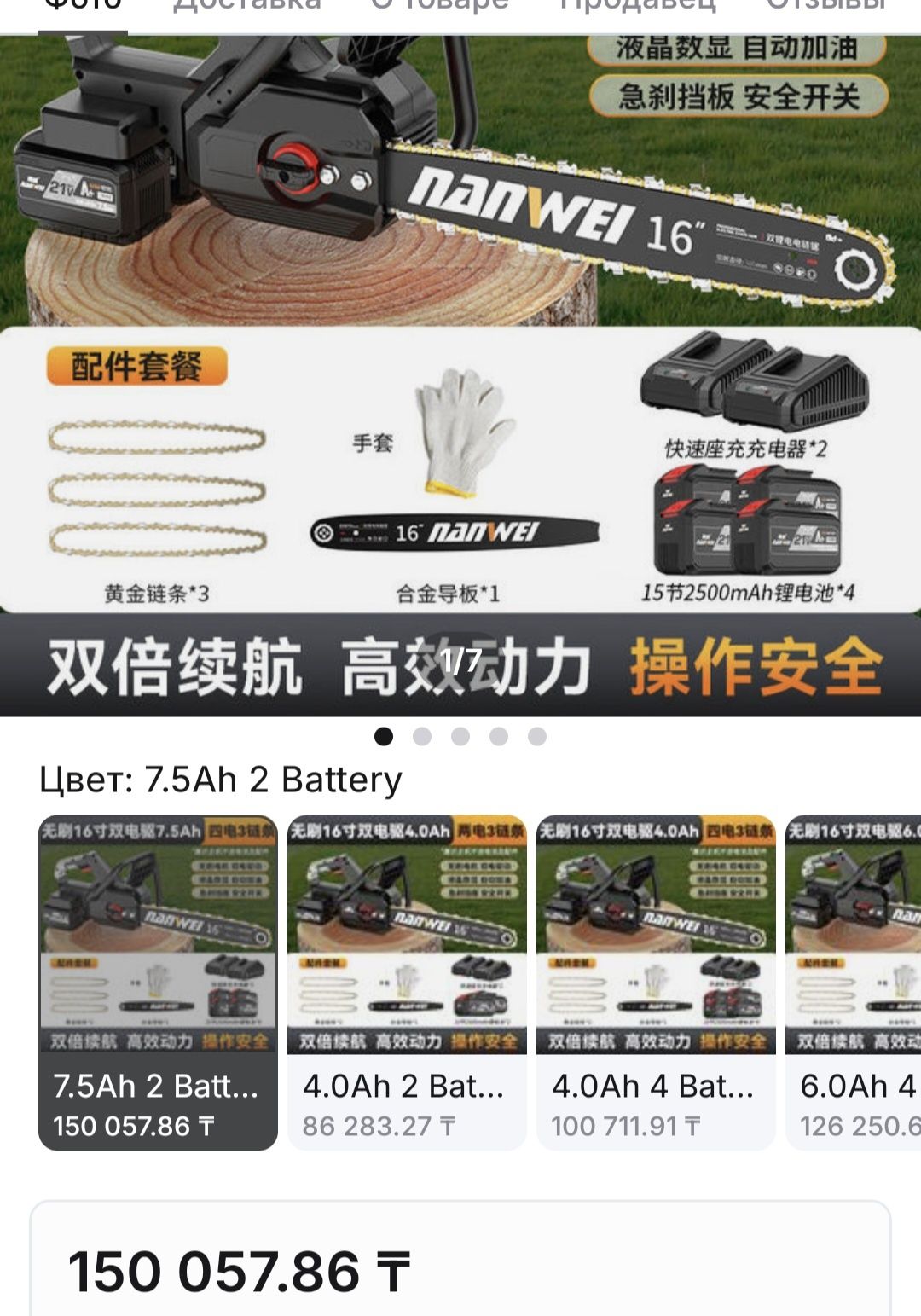Select the 7.5Ah 2 Battery variant

pyautogui.click(x=158, y=982)
